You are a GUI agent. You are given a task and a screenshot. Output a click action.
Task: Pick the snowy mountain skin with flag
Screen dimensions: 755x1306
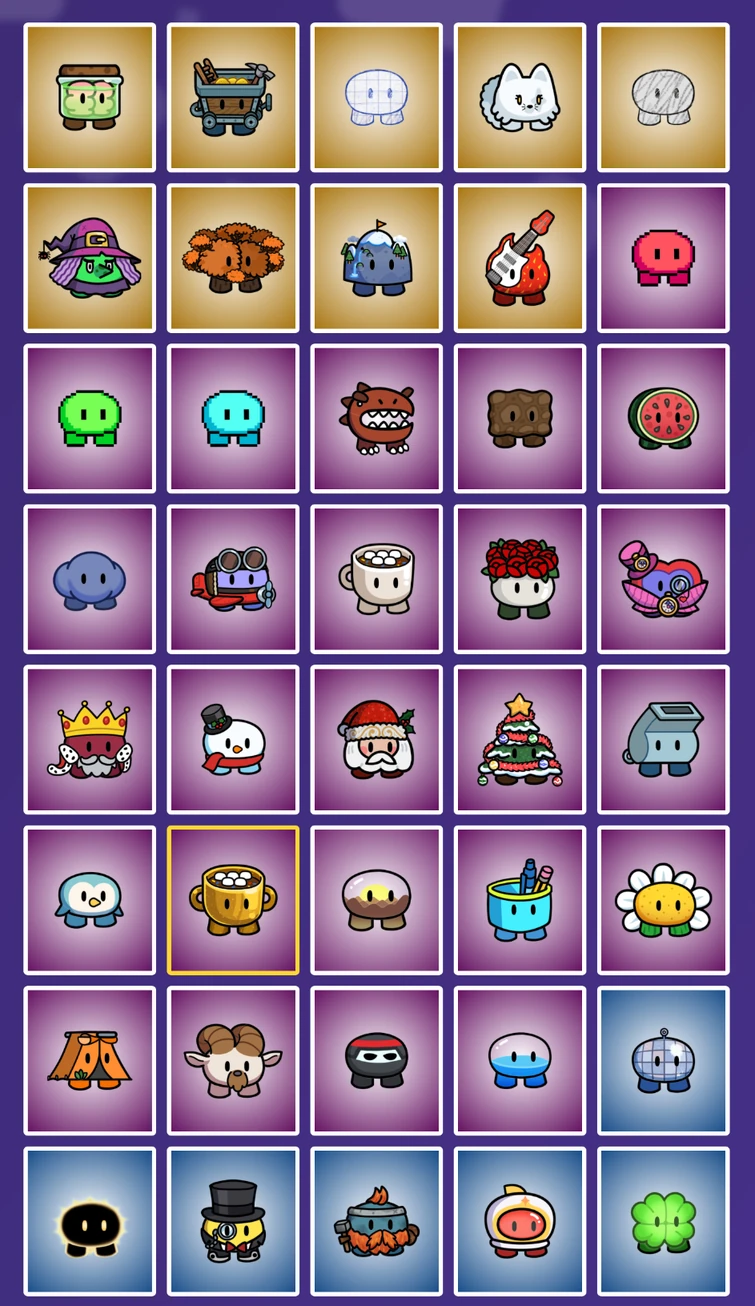coord(377,258)
